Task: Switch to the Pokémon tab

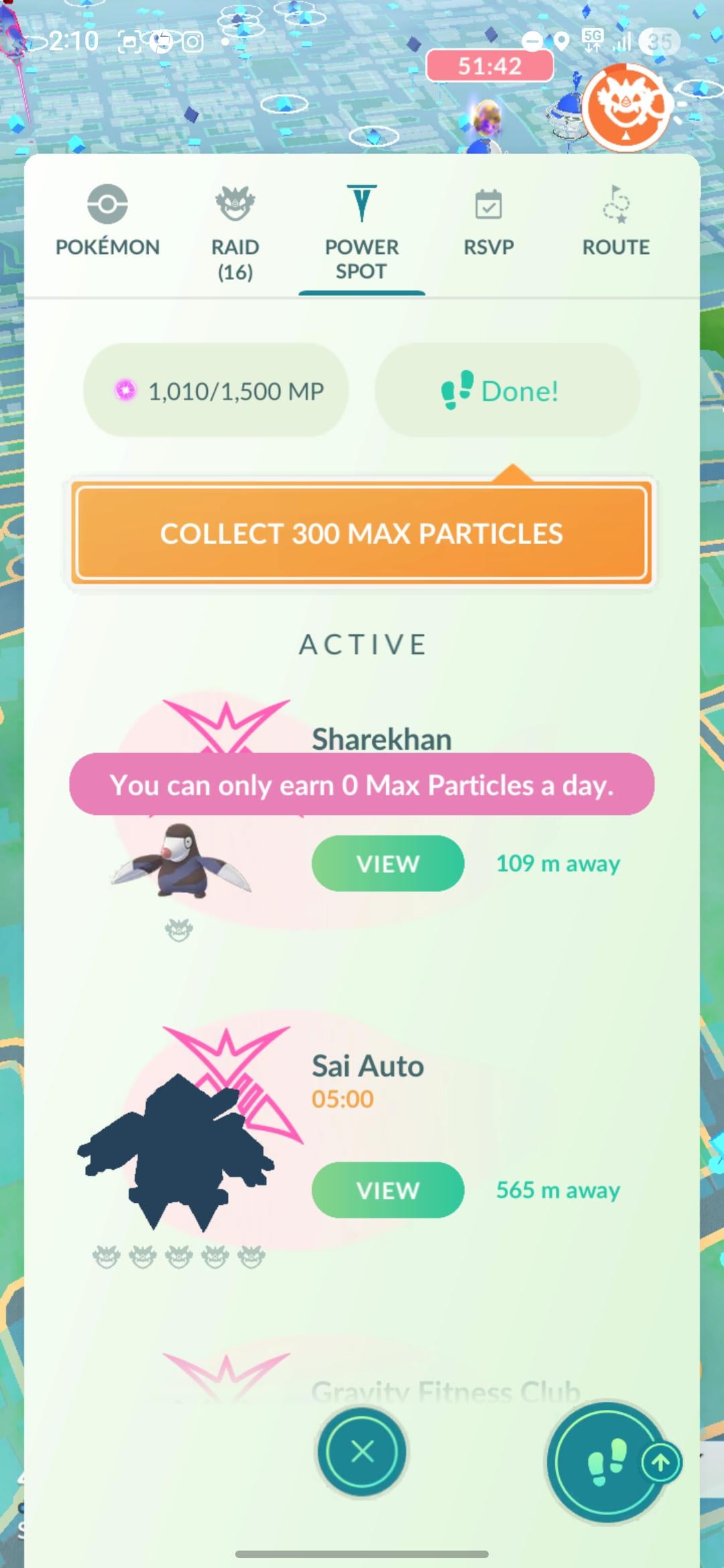Action: (x=107, y=221)
